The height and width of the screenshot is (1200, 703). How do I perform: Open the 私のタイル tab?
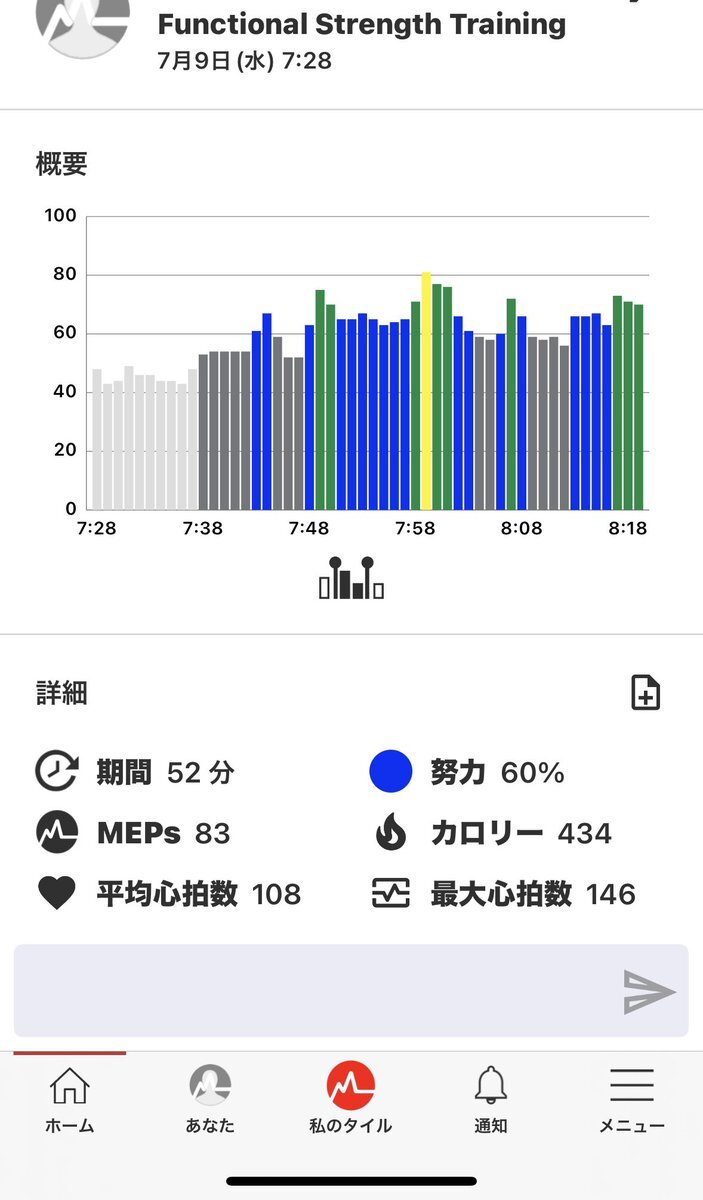351,1099
